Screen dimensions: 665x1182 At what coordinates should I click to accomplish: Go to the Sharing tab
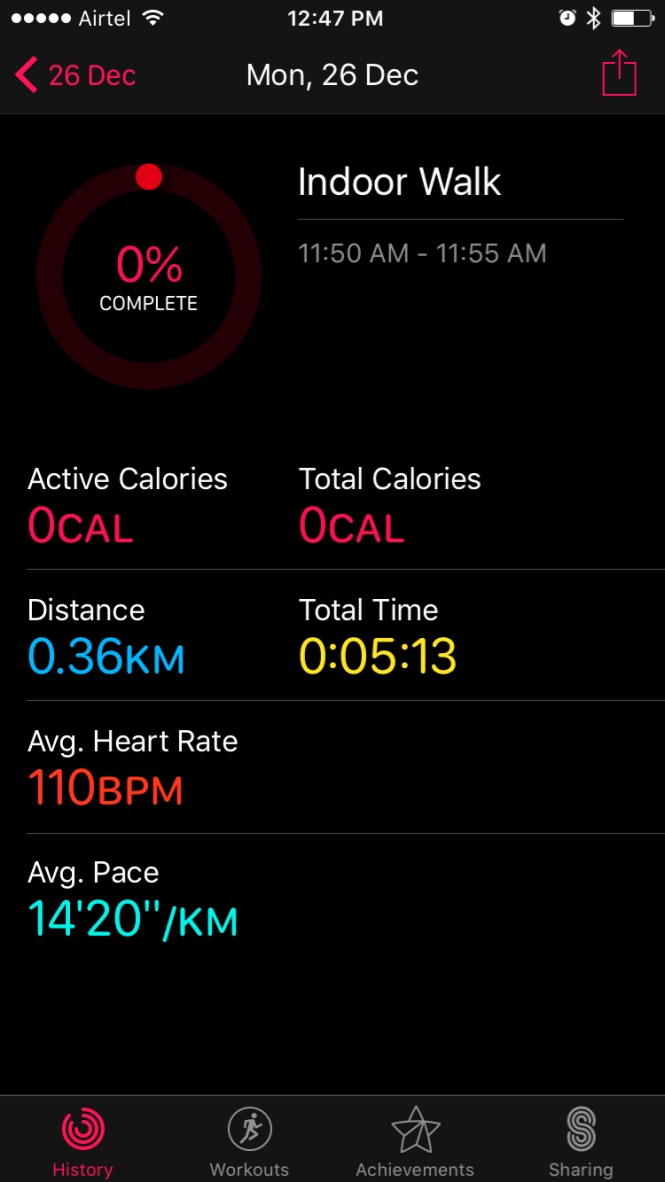click(581, 1141)
